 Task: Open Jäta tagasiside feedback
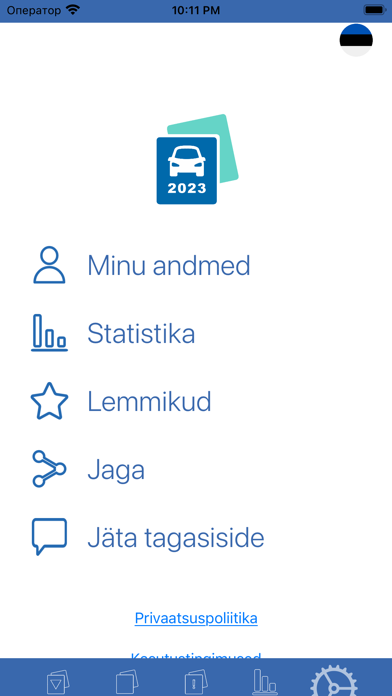point(148,538)
